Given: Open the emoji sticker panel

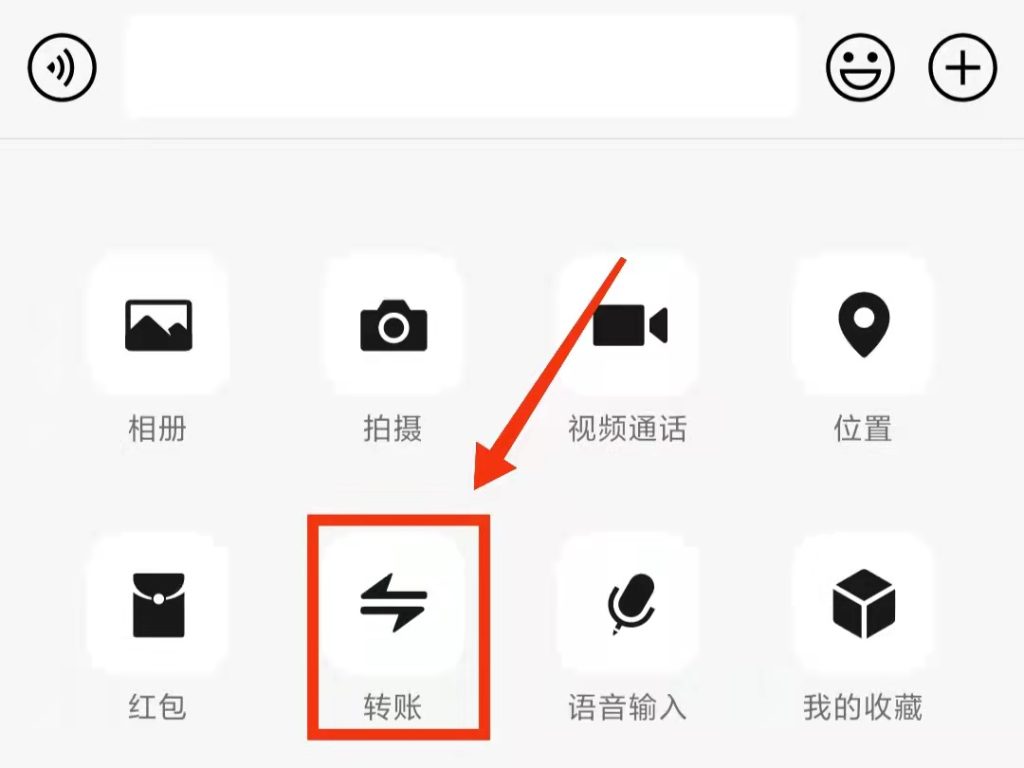Looking at the screenshot, I should (x=859, y=68).
